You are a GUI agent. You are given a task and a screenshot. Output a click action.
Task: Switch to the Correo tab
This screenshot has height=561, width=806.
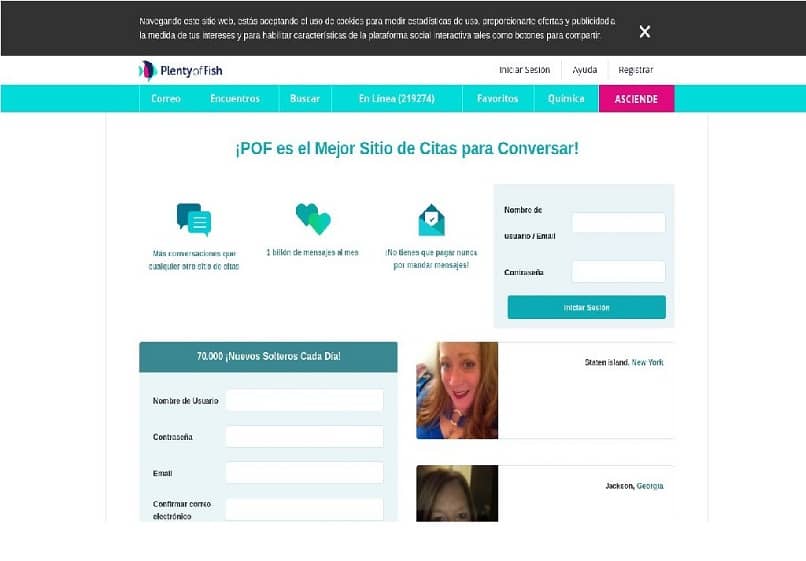(x=166, y=99)
